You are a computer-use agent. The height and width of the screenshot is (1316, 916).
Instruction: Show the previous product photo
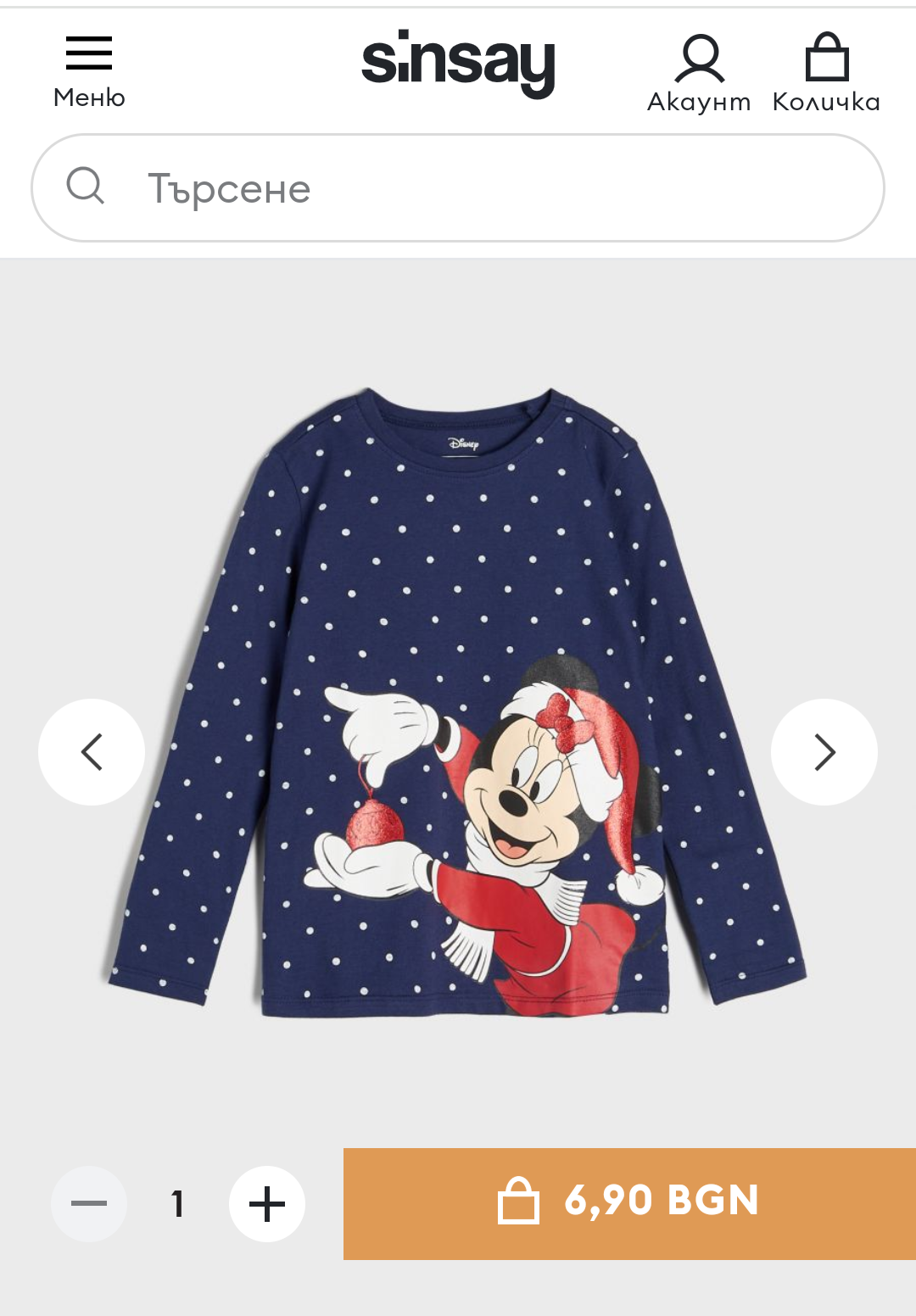point(92,752)
